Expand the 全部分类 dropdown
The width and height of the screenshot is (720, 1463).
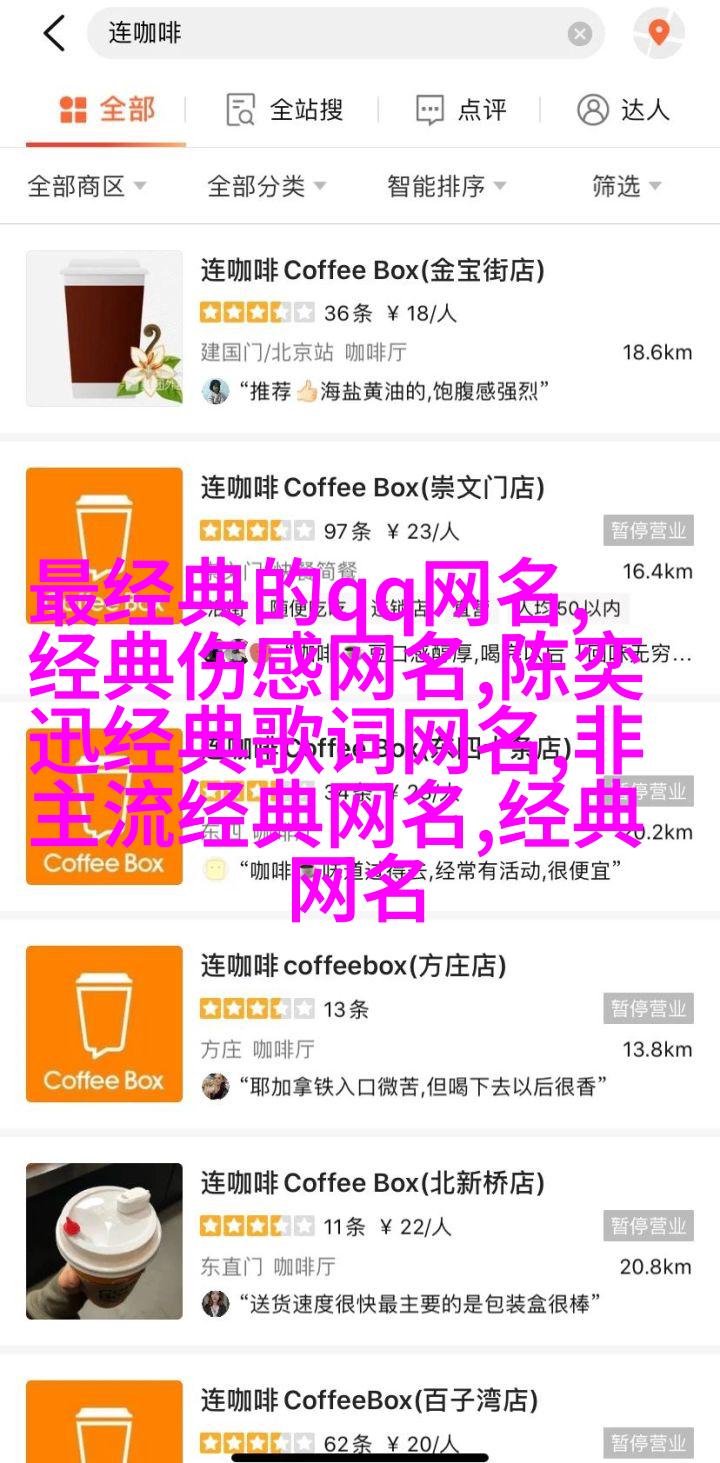pyautogui.click(x=266, y=186)
